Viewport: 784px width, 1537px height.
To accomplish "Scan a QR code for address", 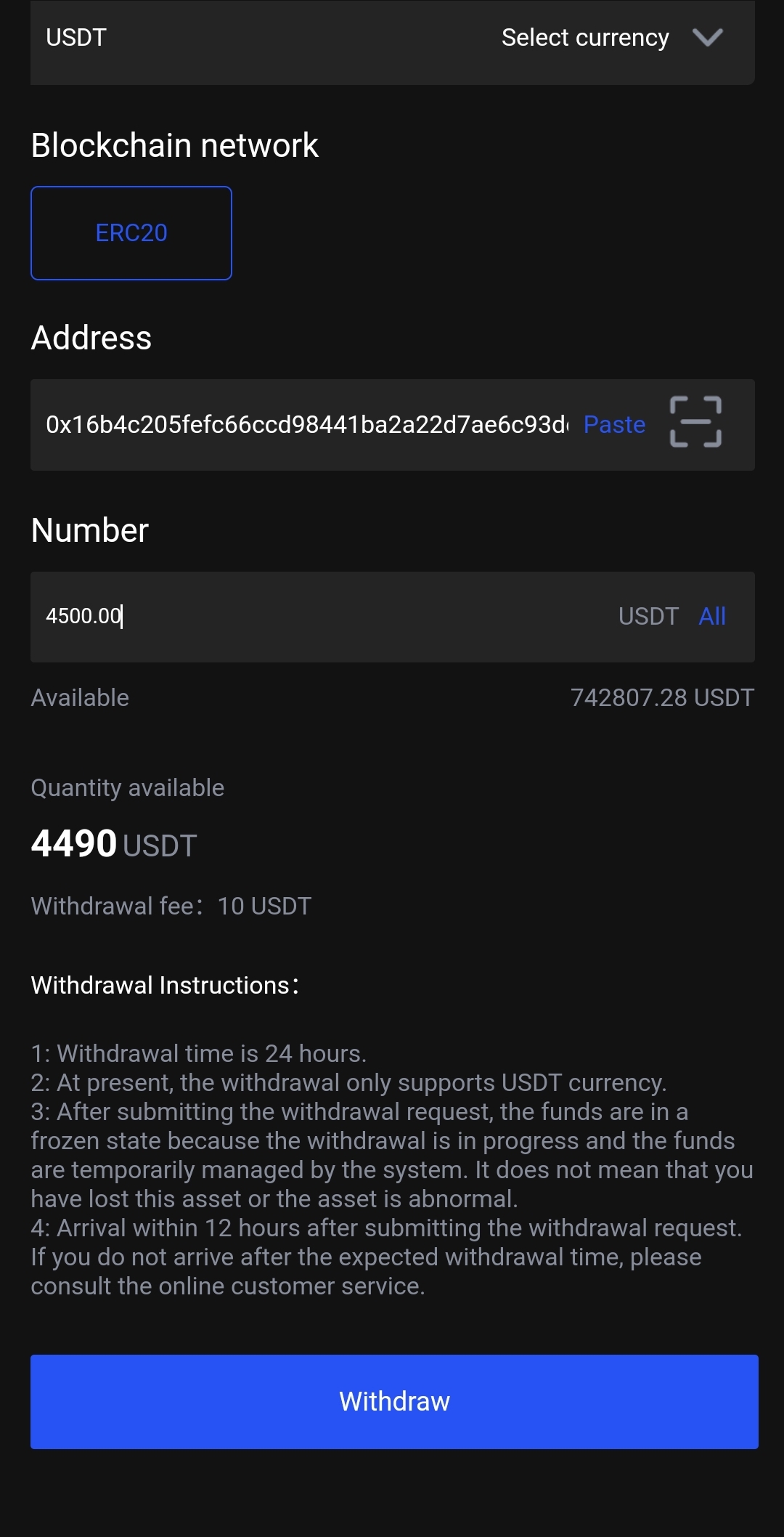I will 695,422.
